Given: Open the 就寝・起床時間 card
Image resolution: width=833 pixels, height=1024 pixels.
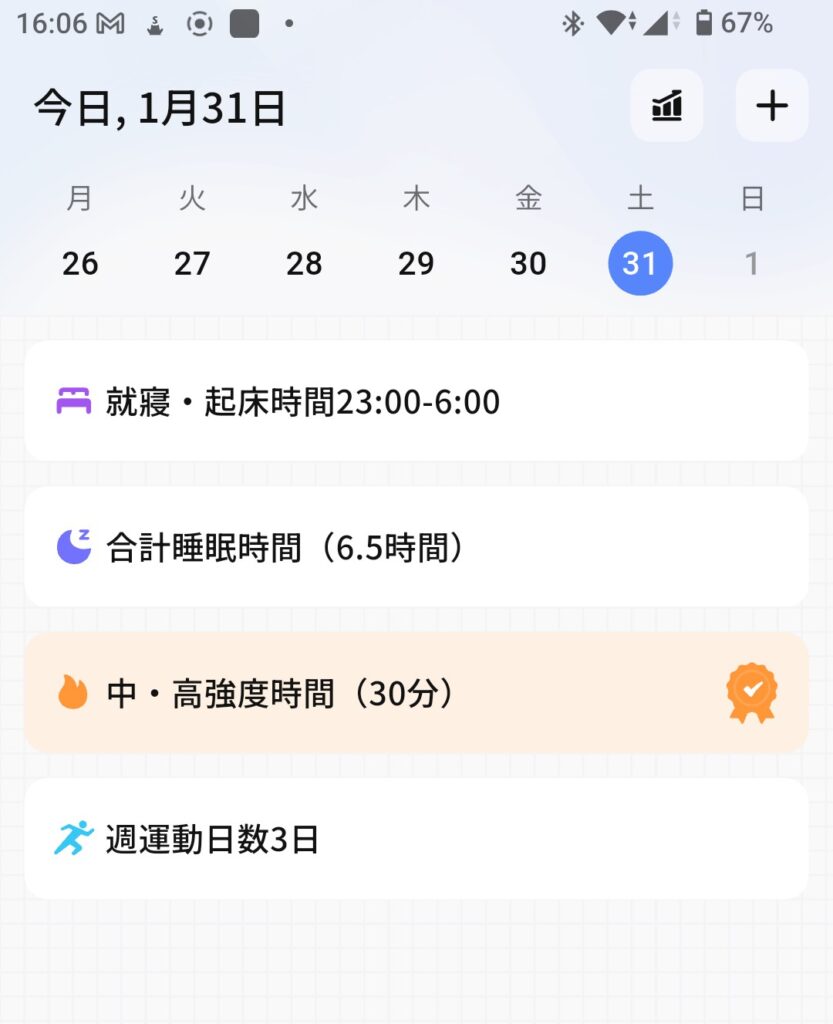Looking at the screenshot, I should pos(416,401).
